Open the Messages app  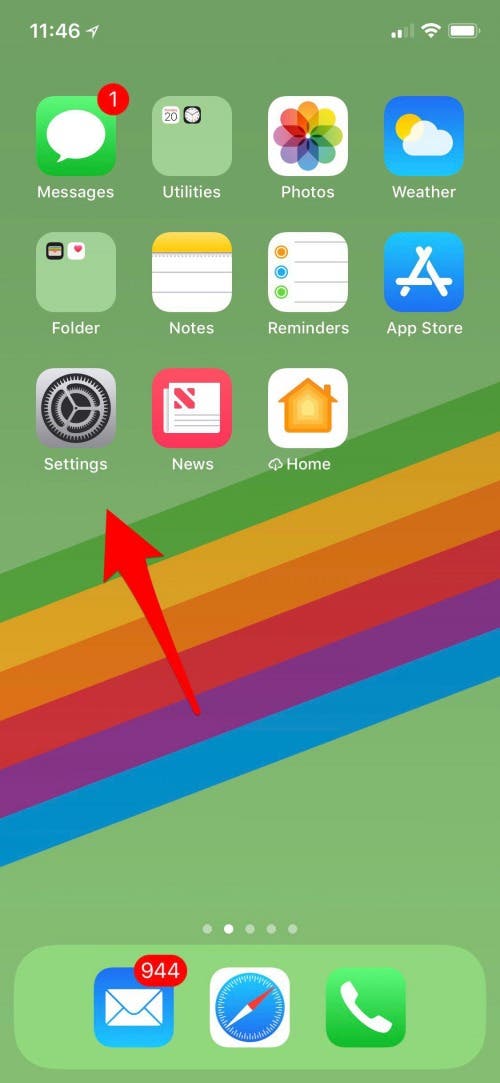[x=76, y=136]
